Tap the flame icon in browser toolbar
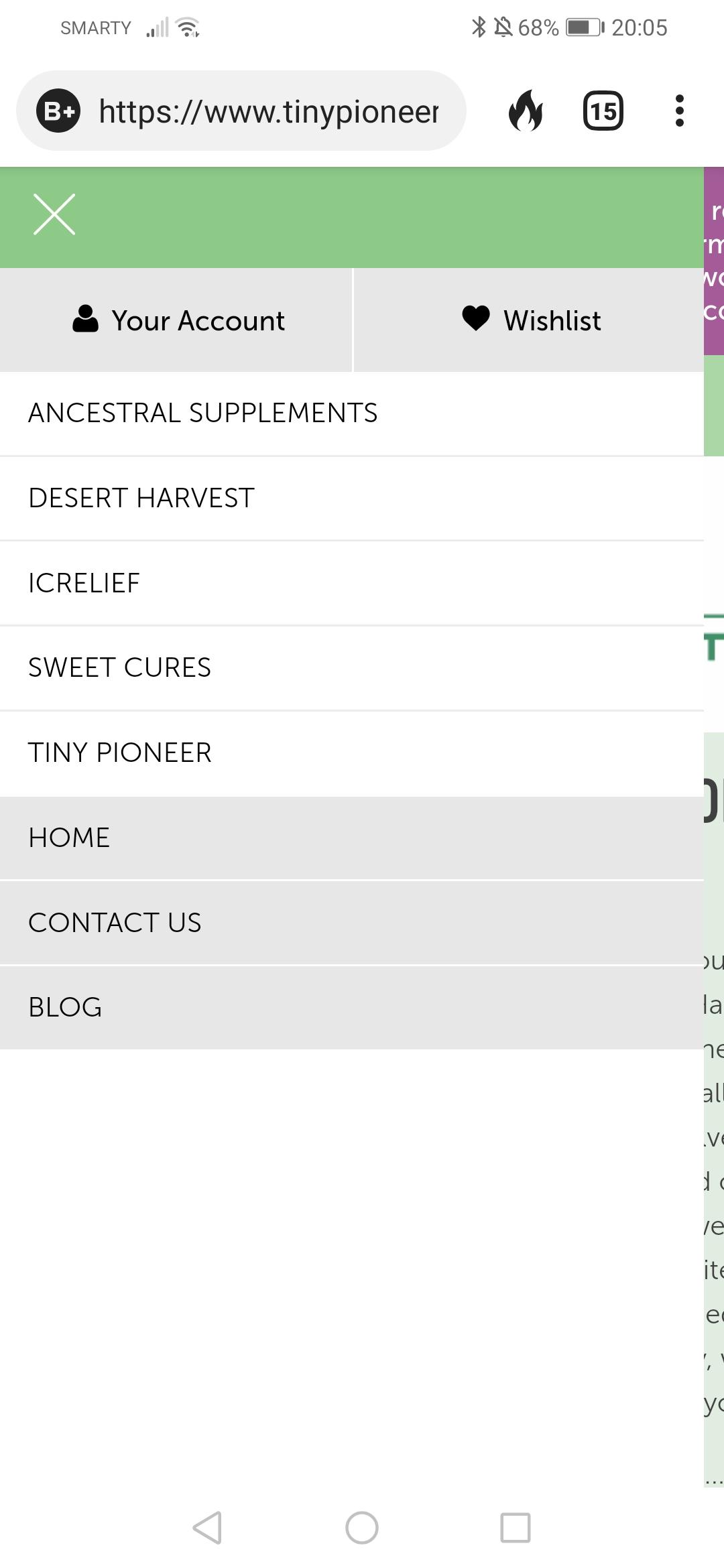The width and height of the screenshot is (724, 1568). (x=526, y=111)
